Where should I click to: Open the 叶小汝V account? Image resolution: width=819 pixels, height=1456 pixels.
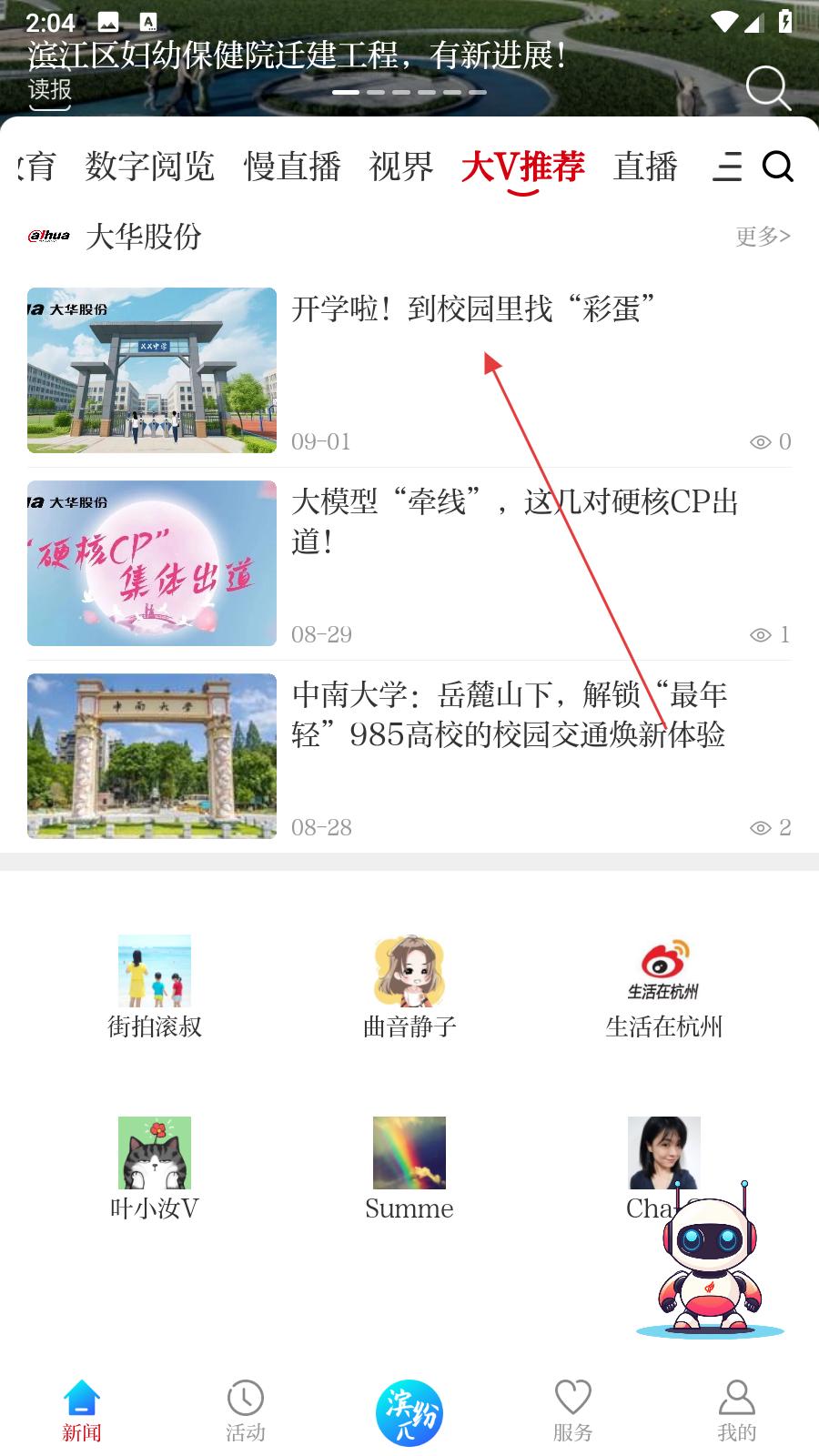(155, 1169)
